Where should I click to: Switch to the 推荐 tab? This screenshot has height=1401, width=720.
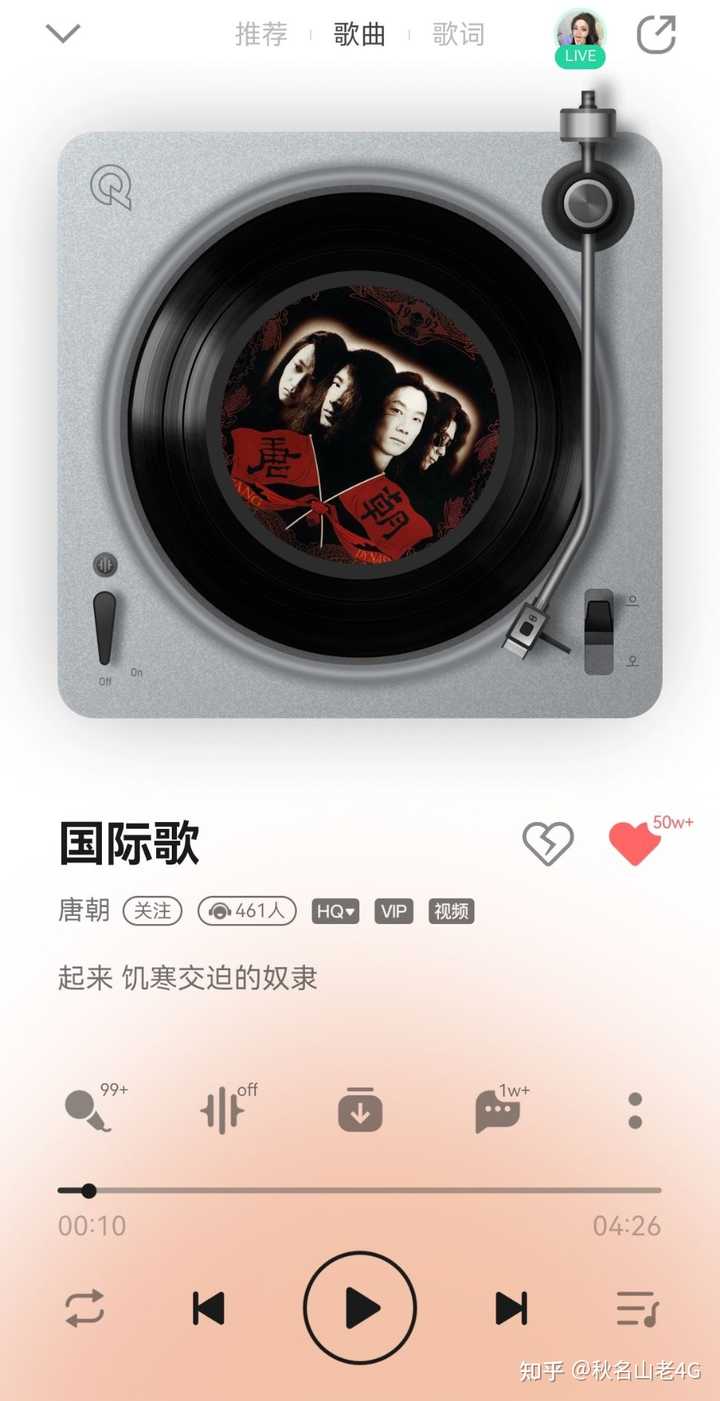261,34
